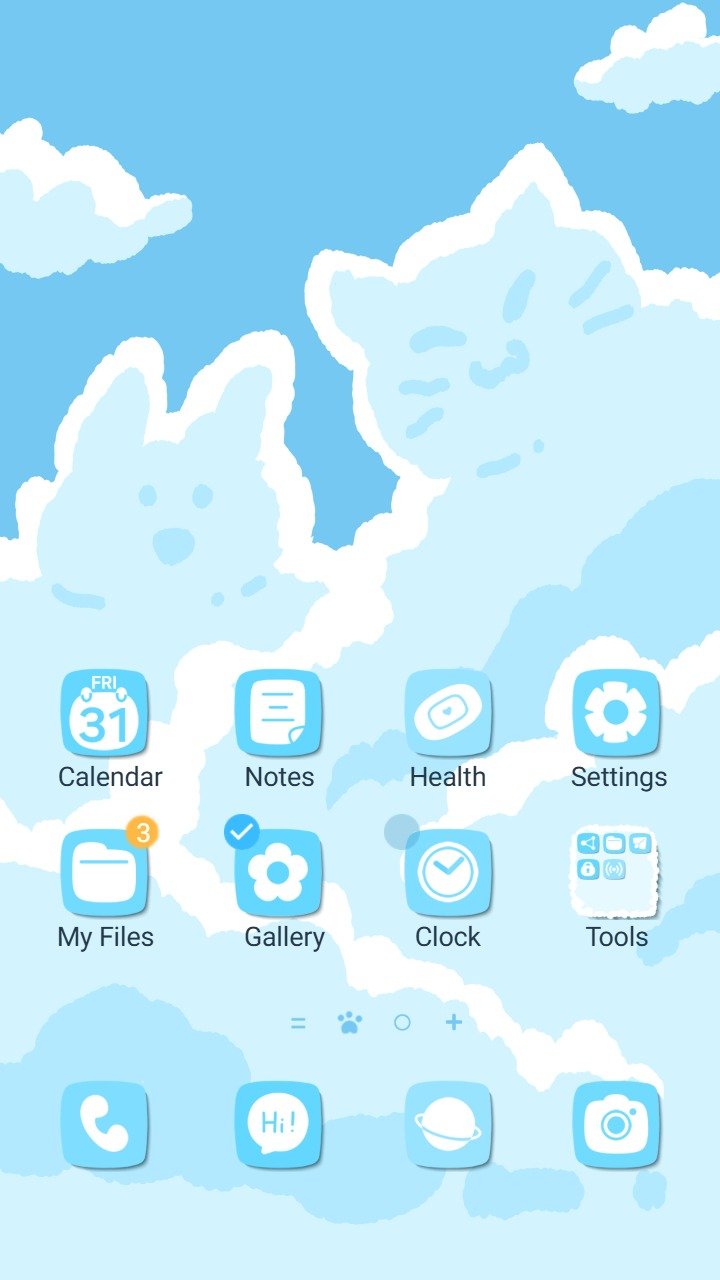Open the Hi! messaging app
The height and width of the screenshot is (1280, 720).
[279, 1125]
